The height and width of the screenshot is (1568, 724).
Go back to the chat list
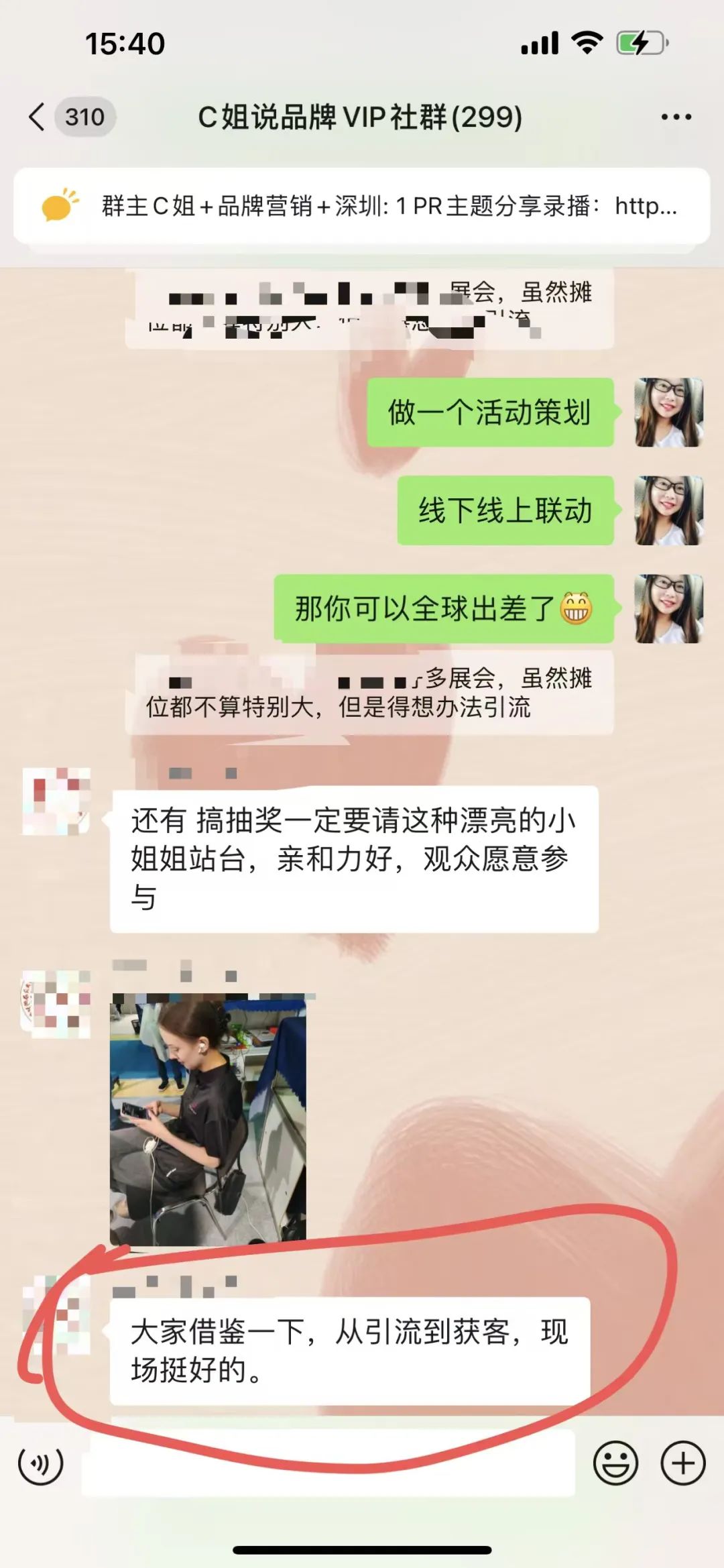click(x=39, y=117)
